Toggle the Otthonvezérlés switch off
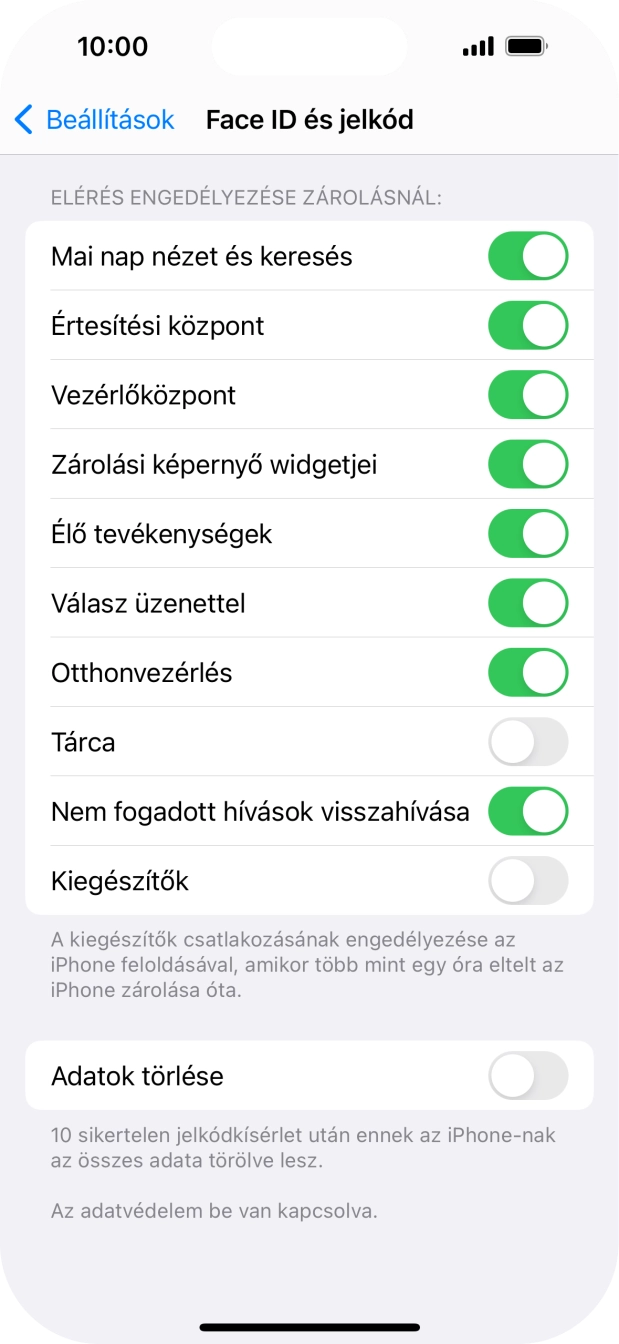Image resolution: width=619 pixels, height=1344 pixels. 527,672
